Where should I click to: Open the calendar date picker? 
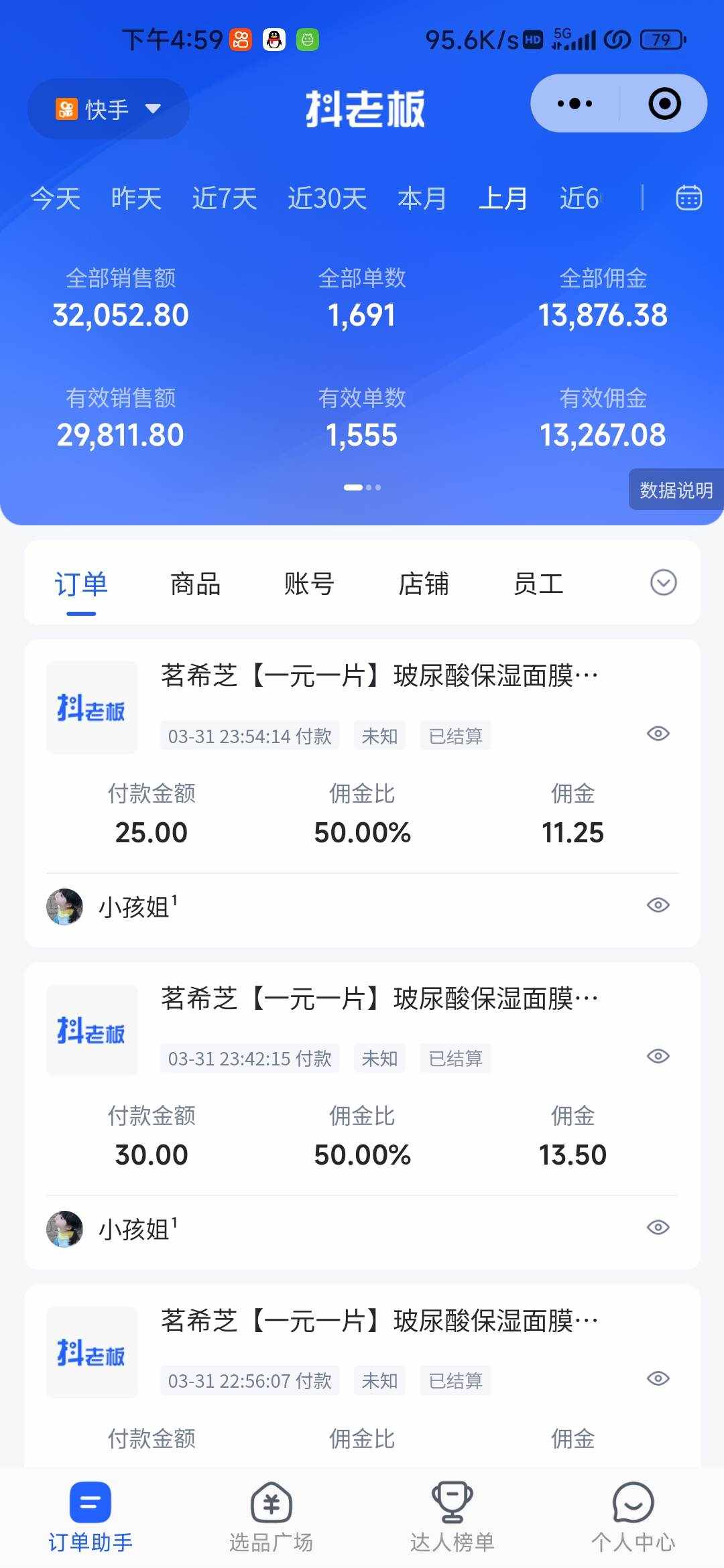point(688,198)
